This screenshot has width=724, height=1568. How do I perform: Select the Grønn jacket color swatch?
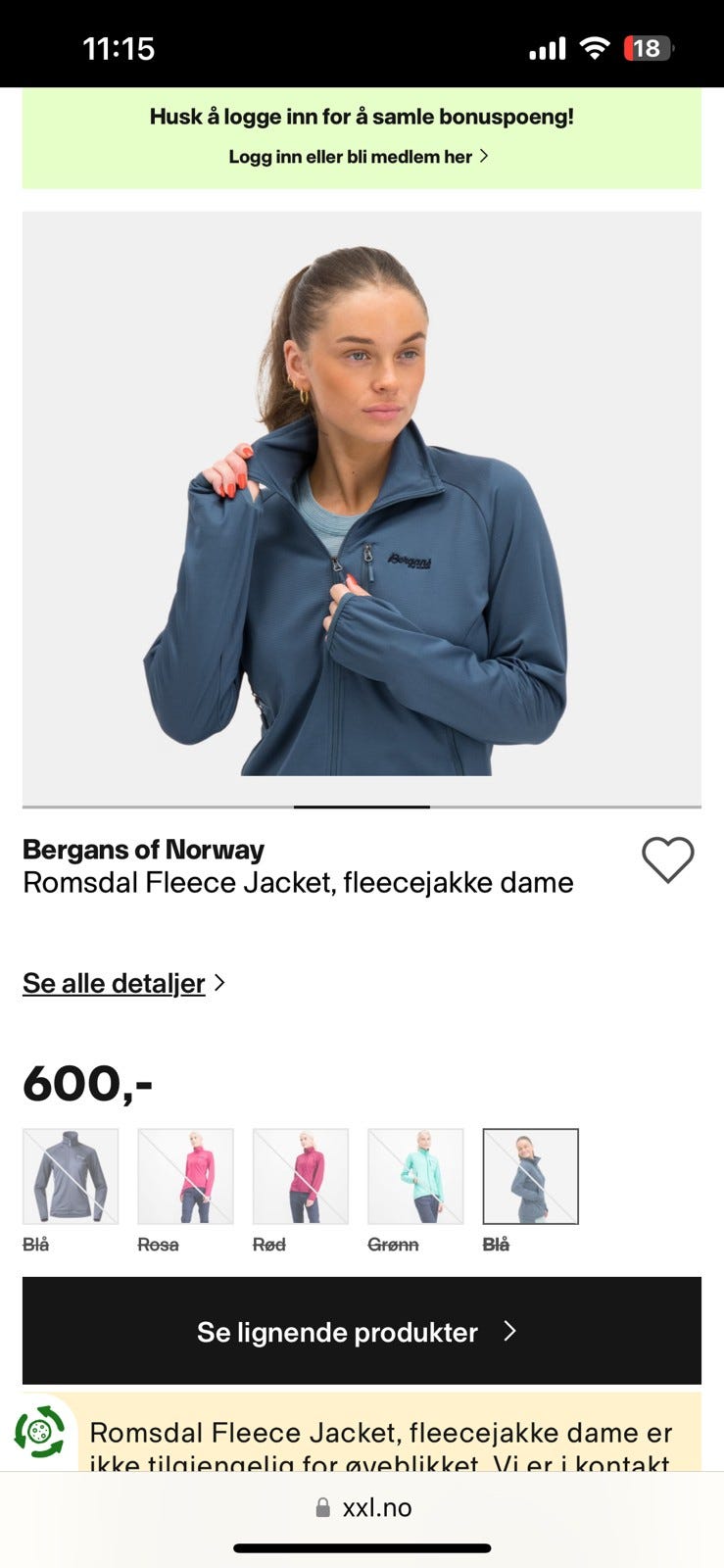(415, 1175)
